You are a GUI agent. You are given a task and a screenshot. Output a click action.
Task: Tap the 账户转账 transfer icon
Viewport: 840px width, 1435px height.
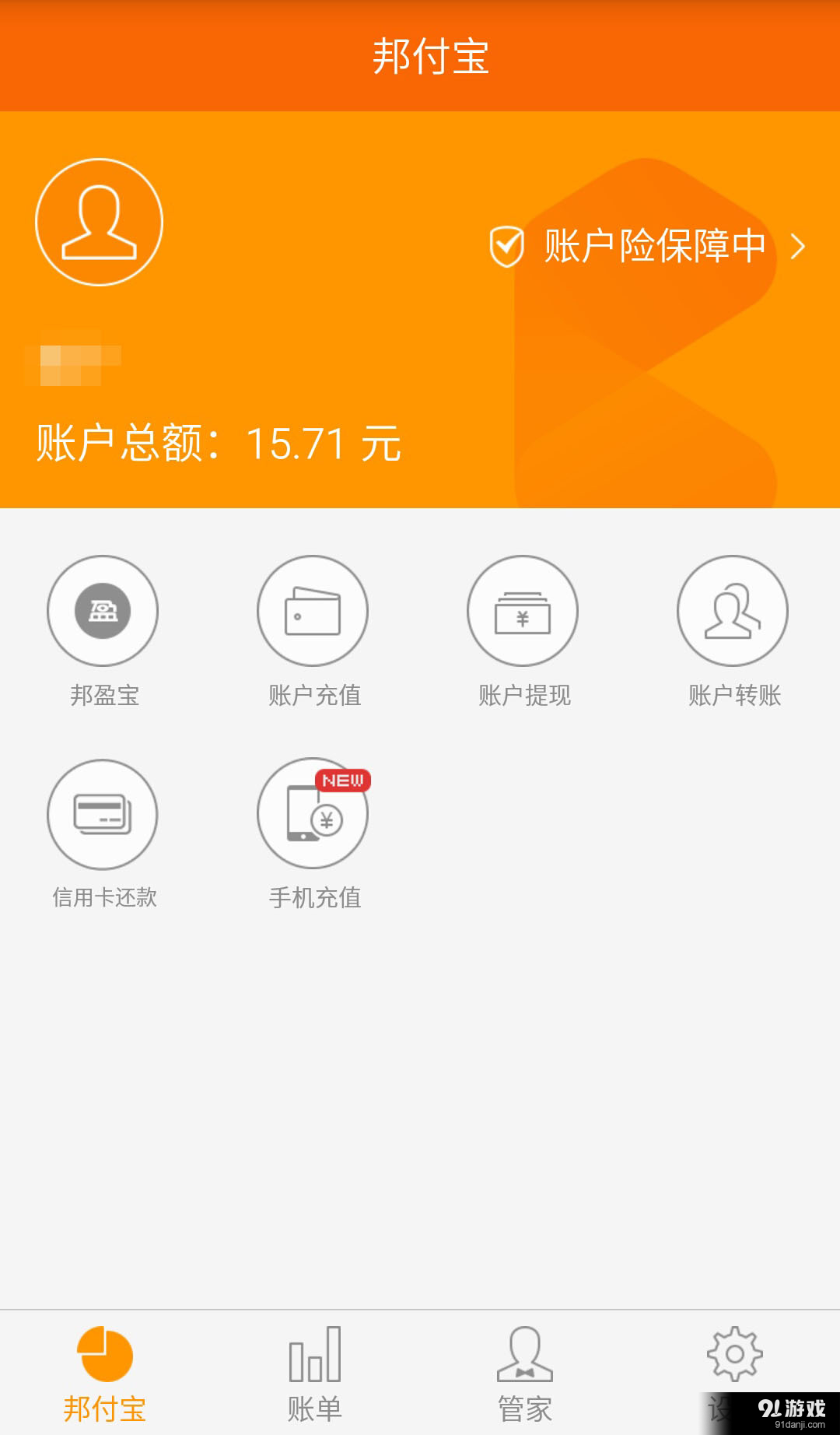[x=732, y=612]
